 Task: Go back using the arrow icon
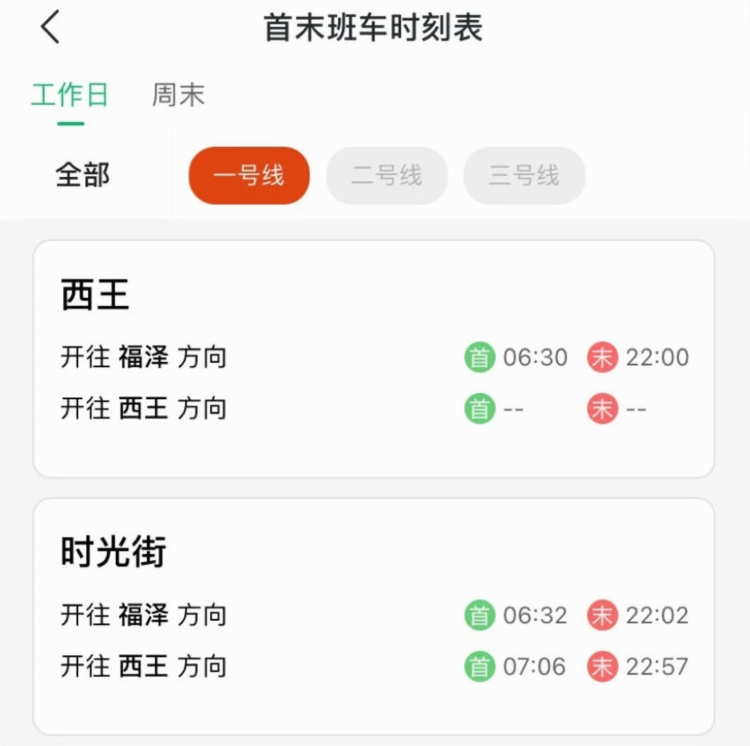point(51,28)
